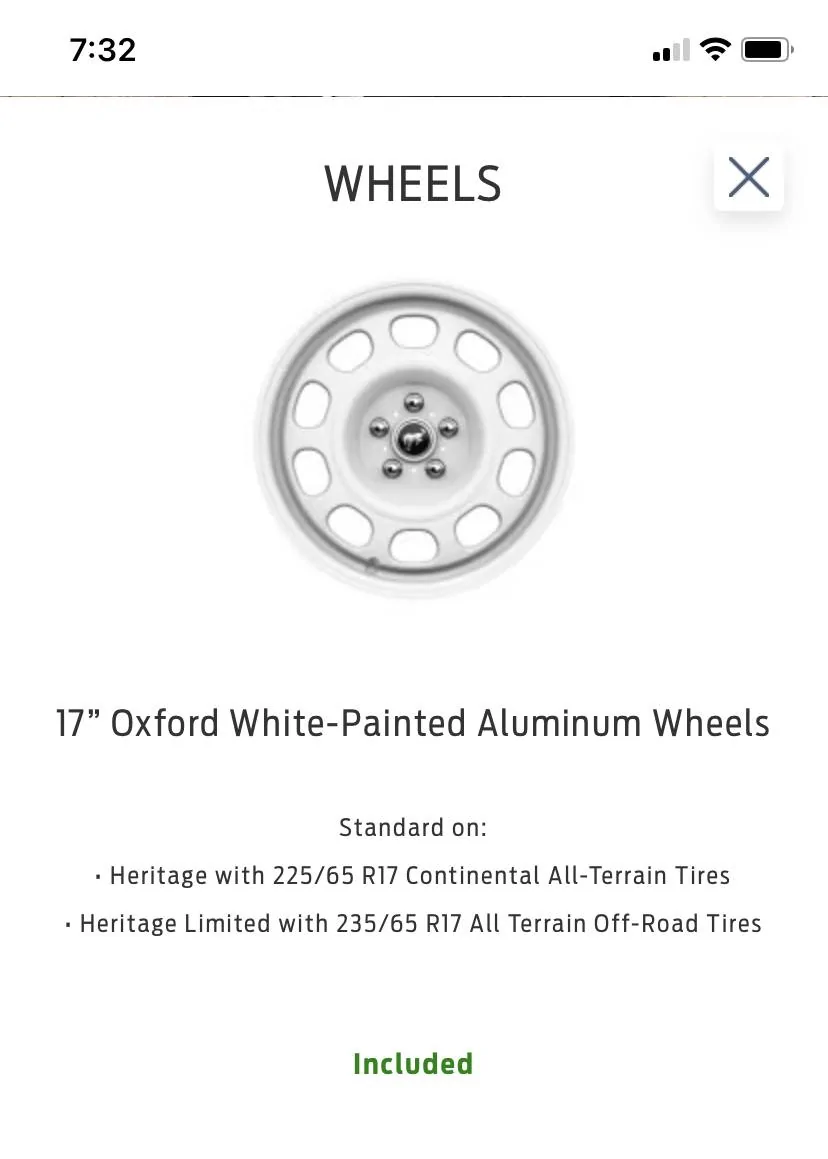Tap the Standard on: label
Image resolution: width=828 pixels, height=1159 pixels.
(412, 828)
